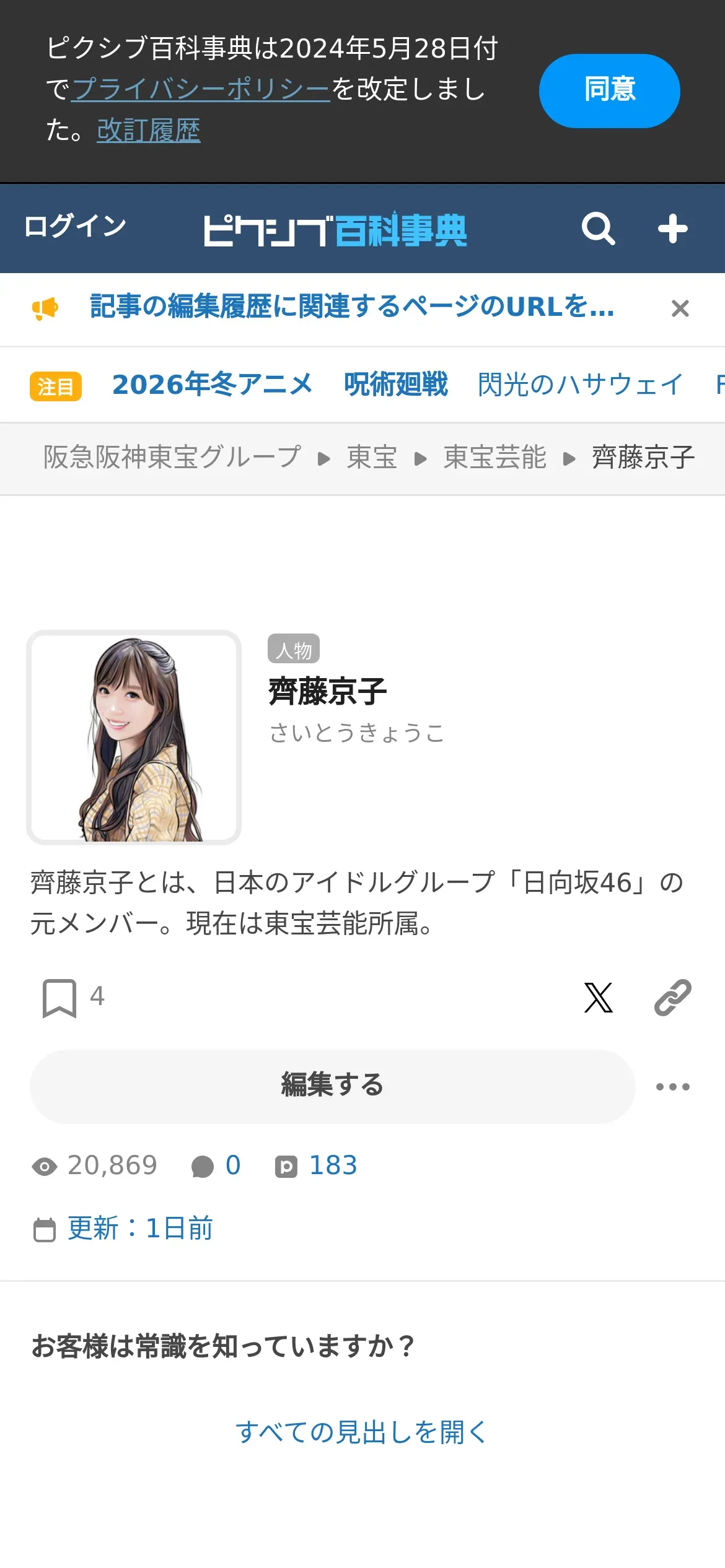
Task: Open the three-dot more options menu
Action: pos(672,1087)
